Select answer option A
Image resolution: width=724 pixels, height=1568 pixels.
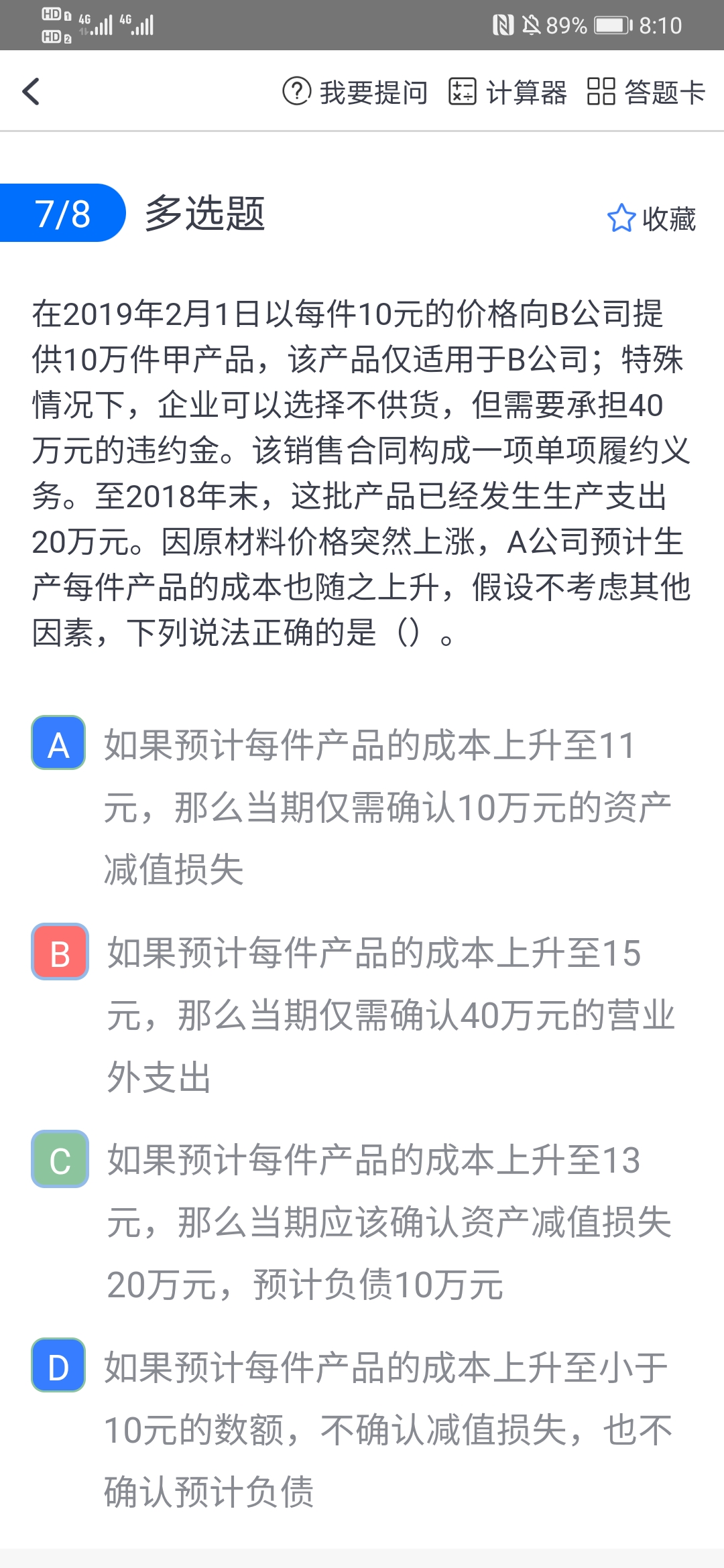click(x=58, y=743)
